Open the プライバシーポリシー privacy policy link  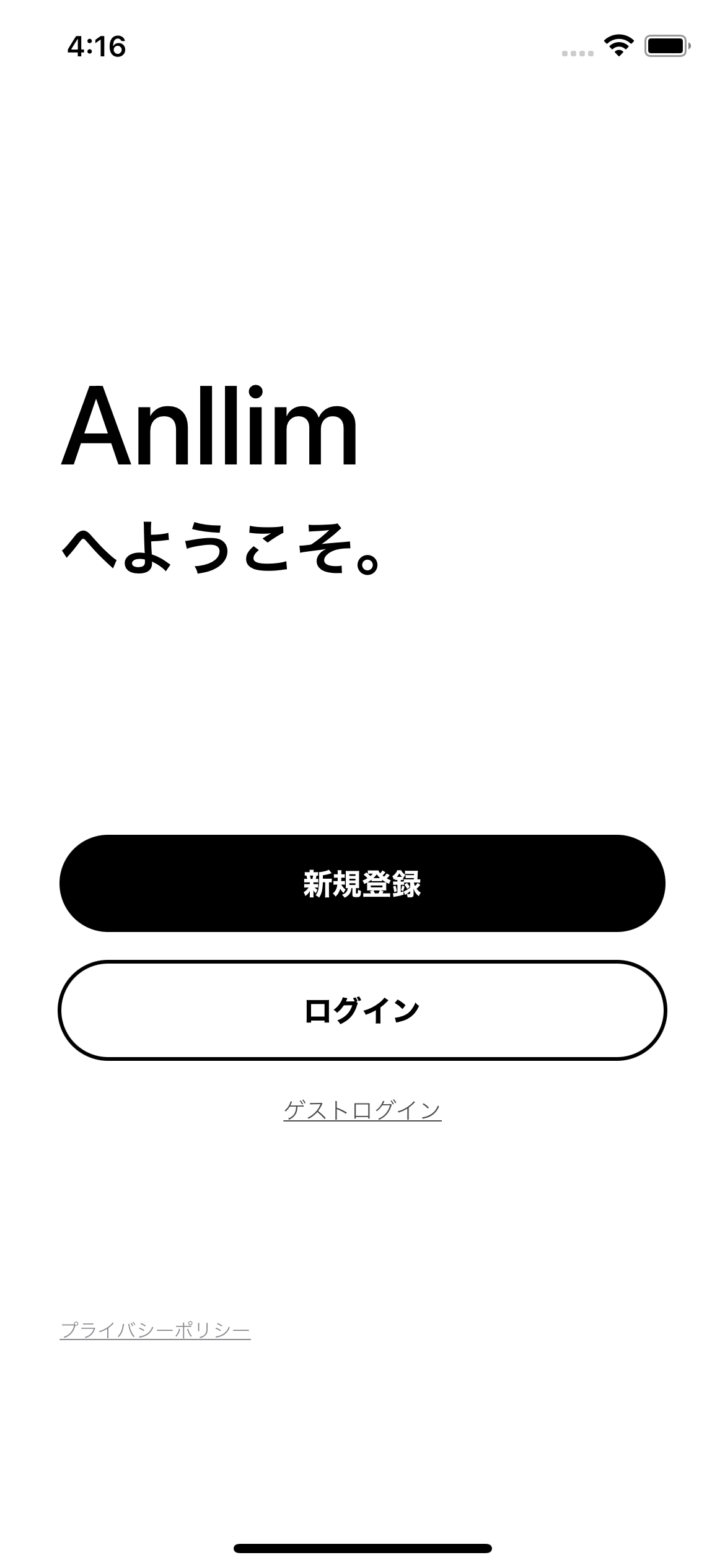click(x=155, y=1330)
